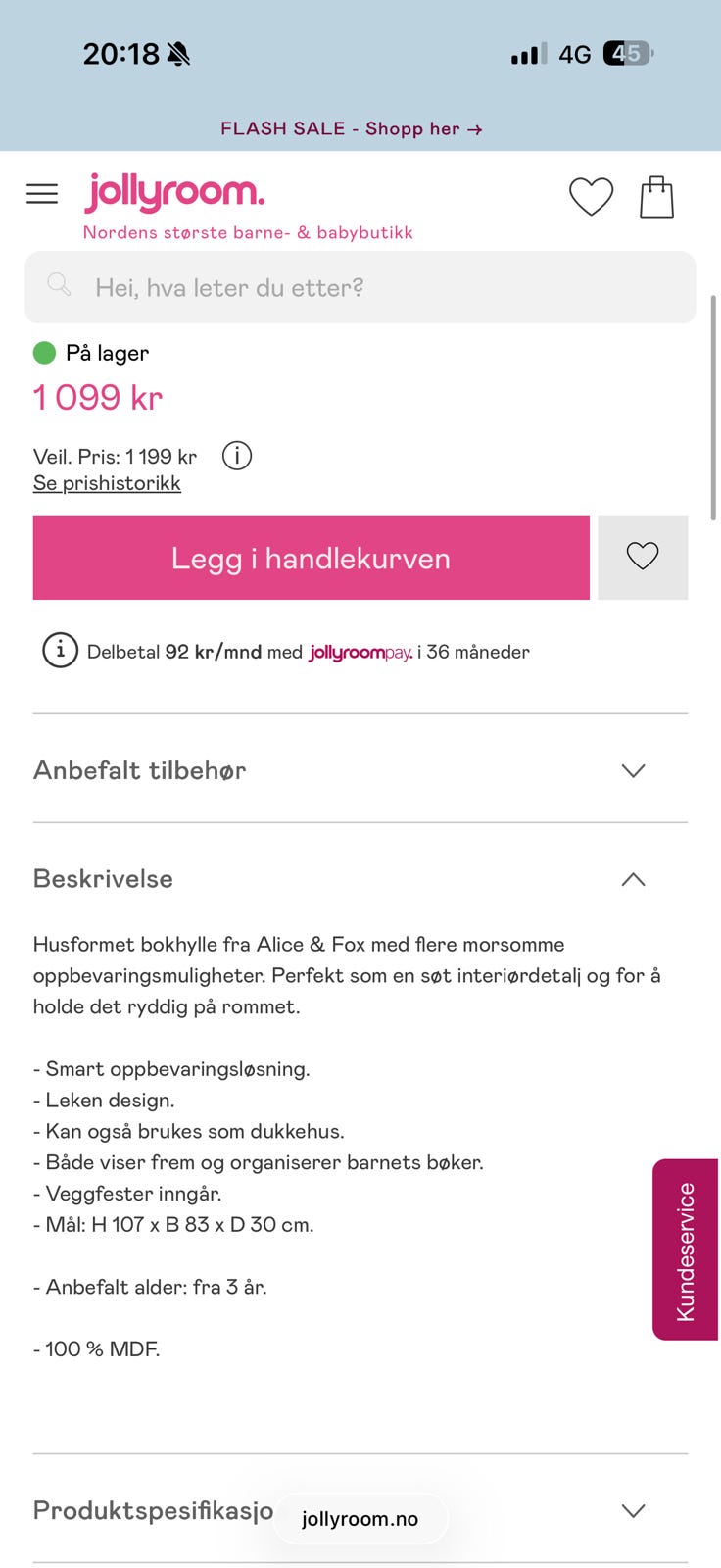Click the info icon next to Veil. Pris
721x1568 pixels.
click(236, 455)
